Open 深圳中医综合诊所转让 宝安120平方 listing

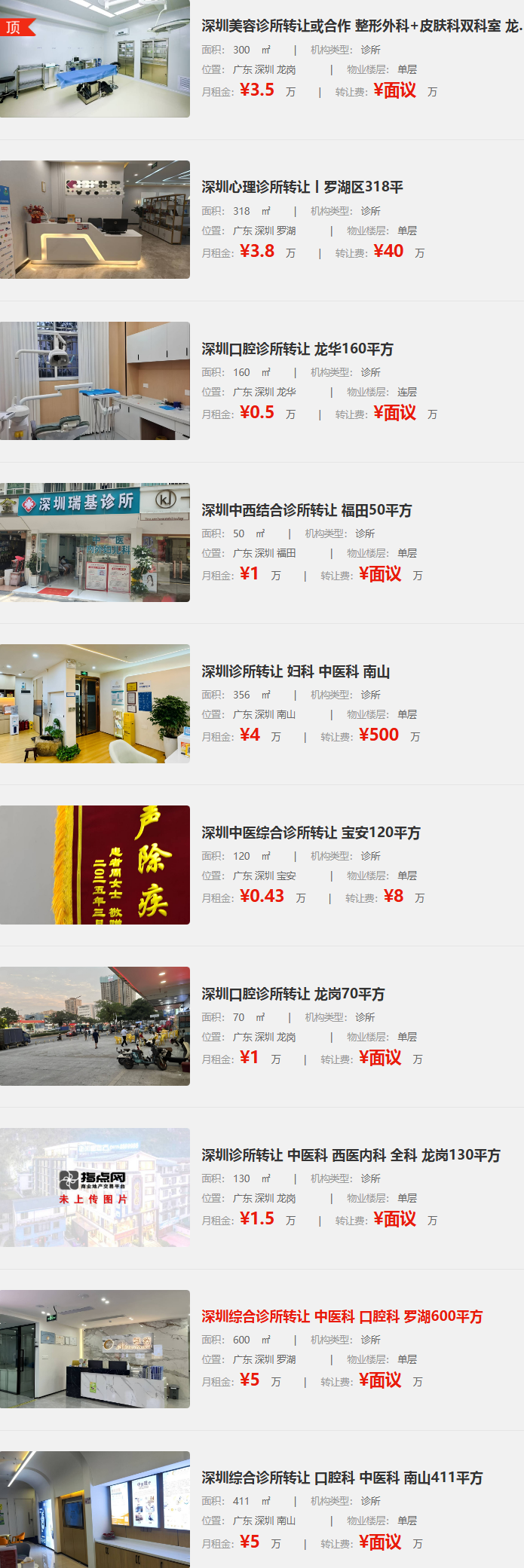(311, 833)
